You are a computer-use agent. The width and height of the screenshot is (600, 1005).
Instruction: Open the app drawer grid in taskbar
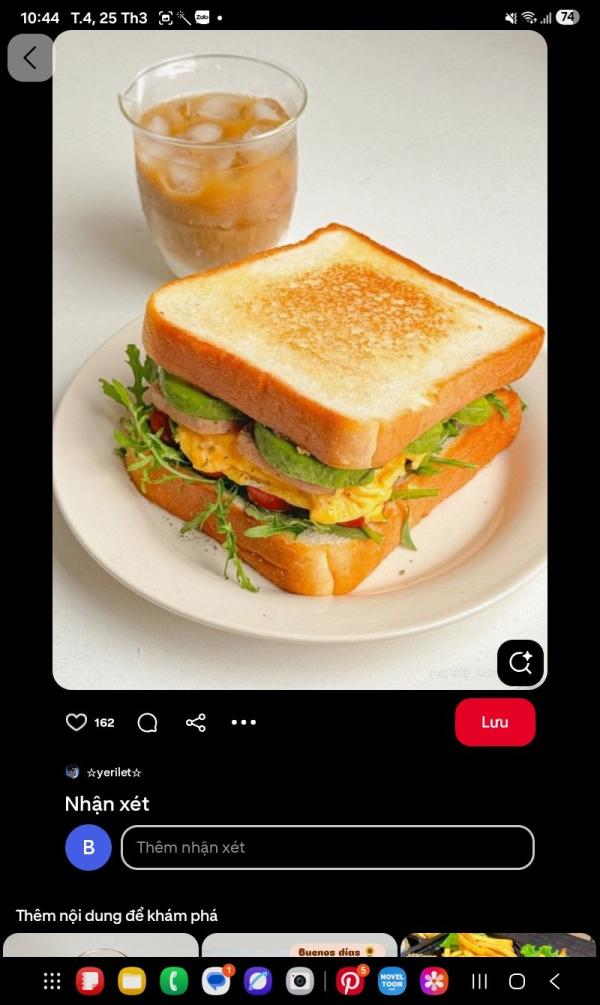click(x=52, y=981)
